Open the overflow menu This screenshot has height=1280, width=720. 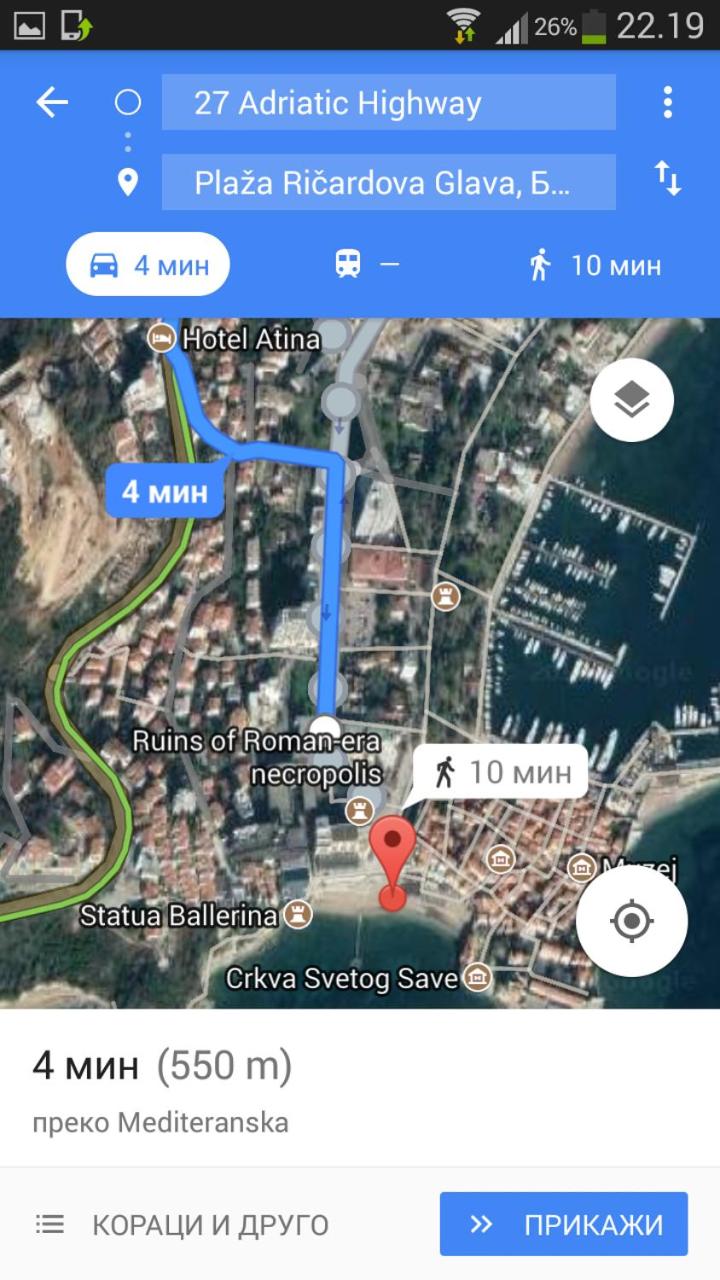[667, 102]
